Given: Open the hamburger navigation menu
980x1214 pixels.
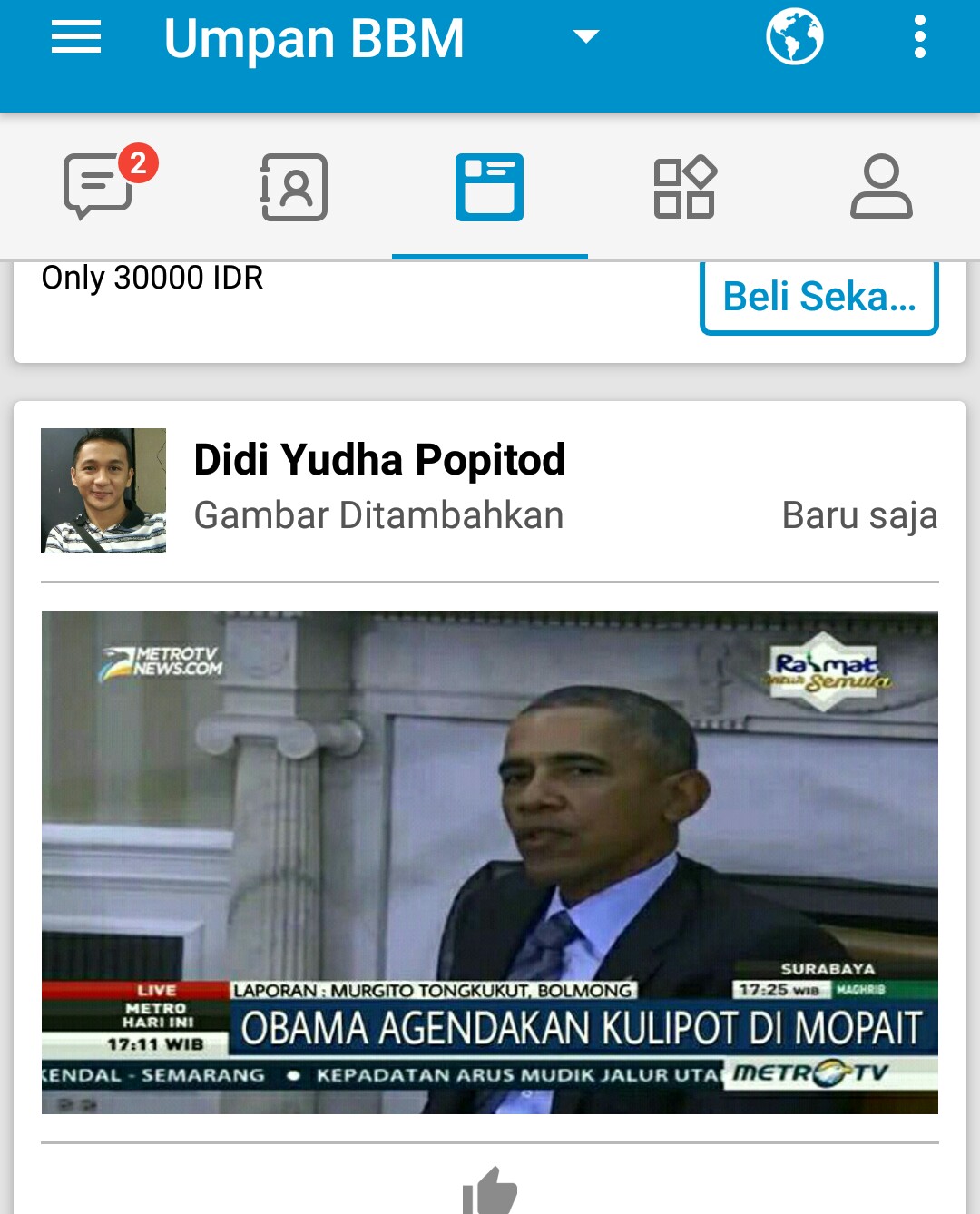Looking at the screenshot, I should coord(76,38).
